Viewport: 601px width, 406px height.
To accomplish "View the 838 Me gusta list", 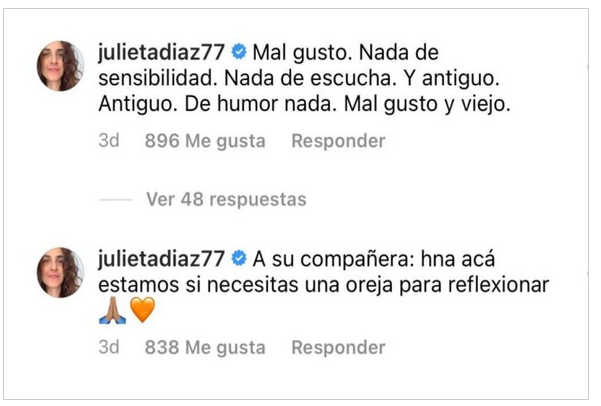I will [x=205, y=347].
